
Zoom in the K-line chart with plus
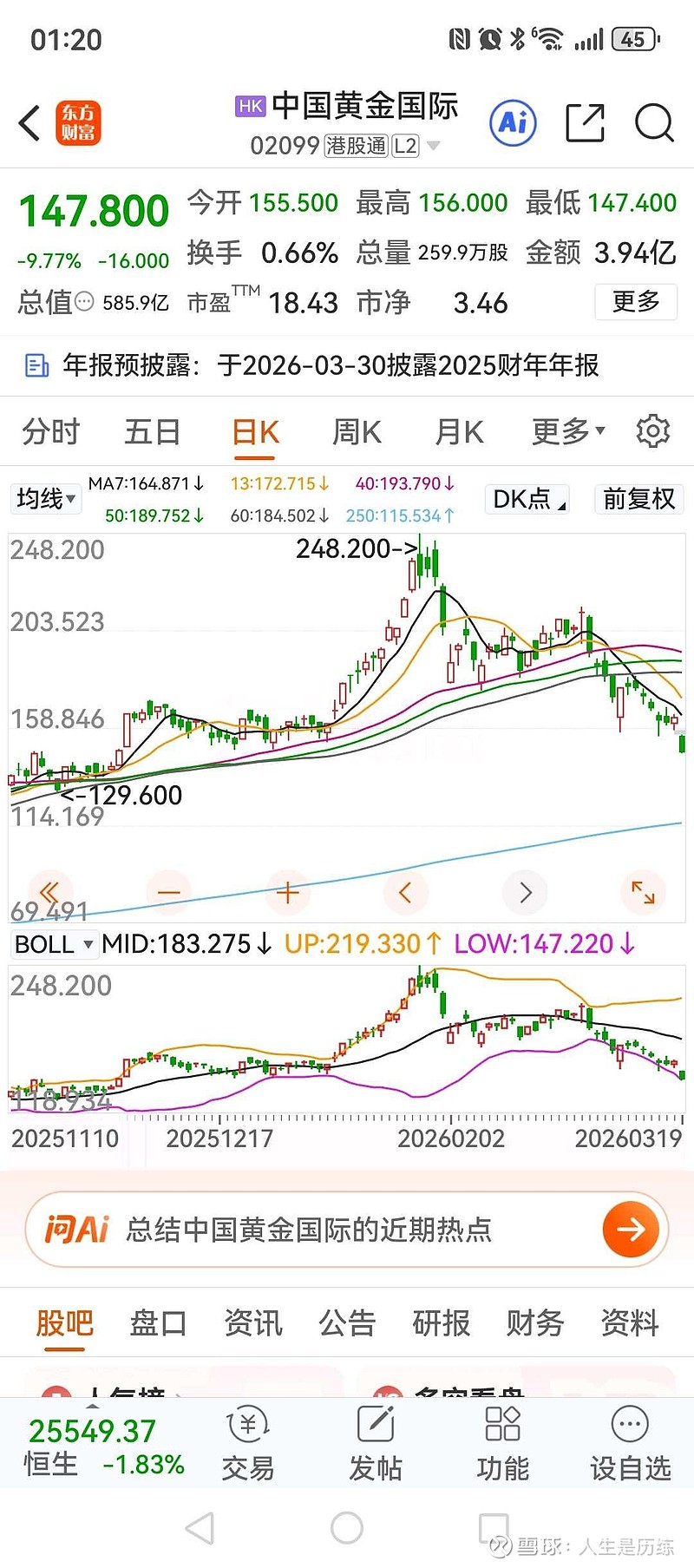pyautogui.click(x=287, y=892)
